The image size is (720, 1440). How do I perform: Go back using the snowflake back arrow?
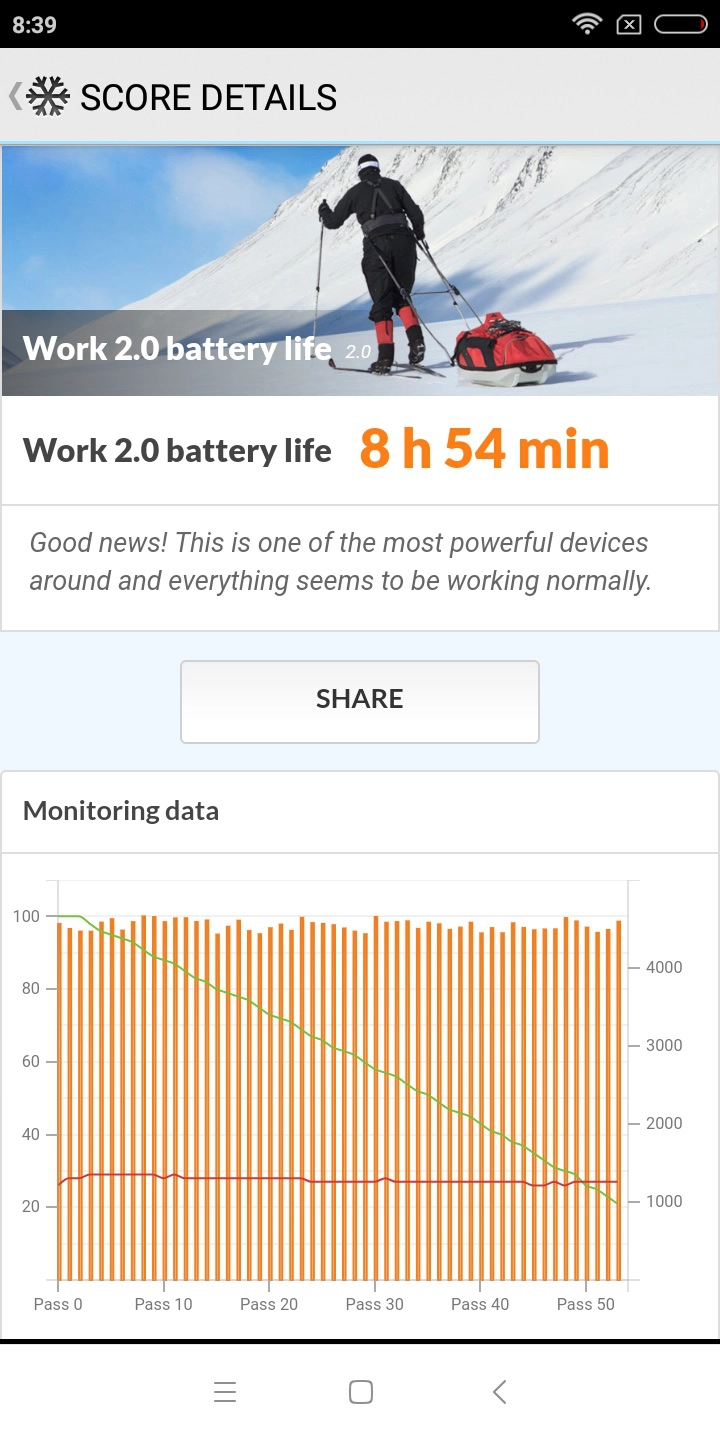[40, 97]
